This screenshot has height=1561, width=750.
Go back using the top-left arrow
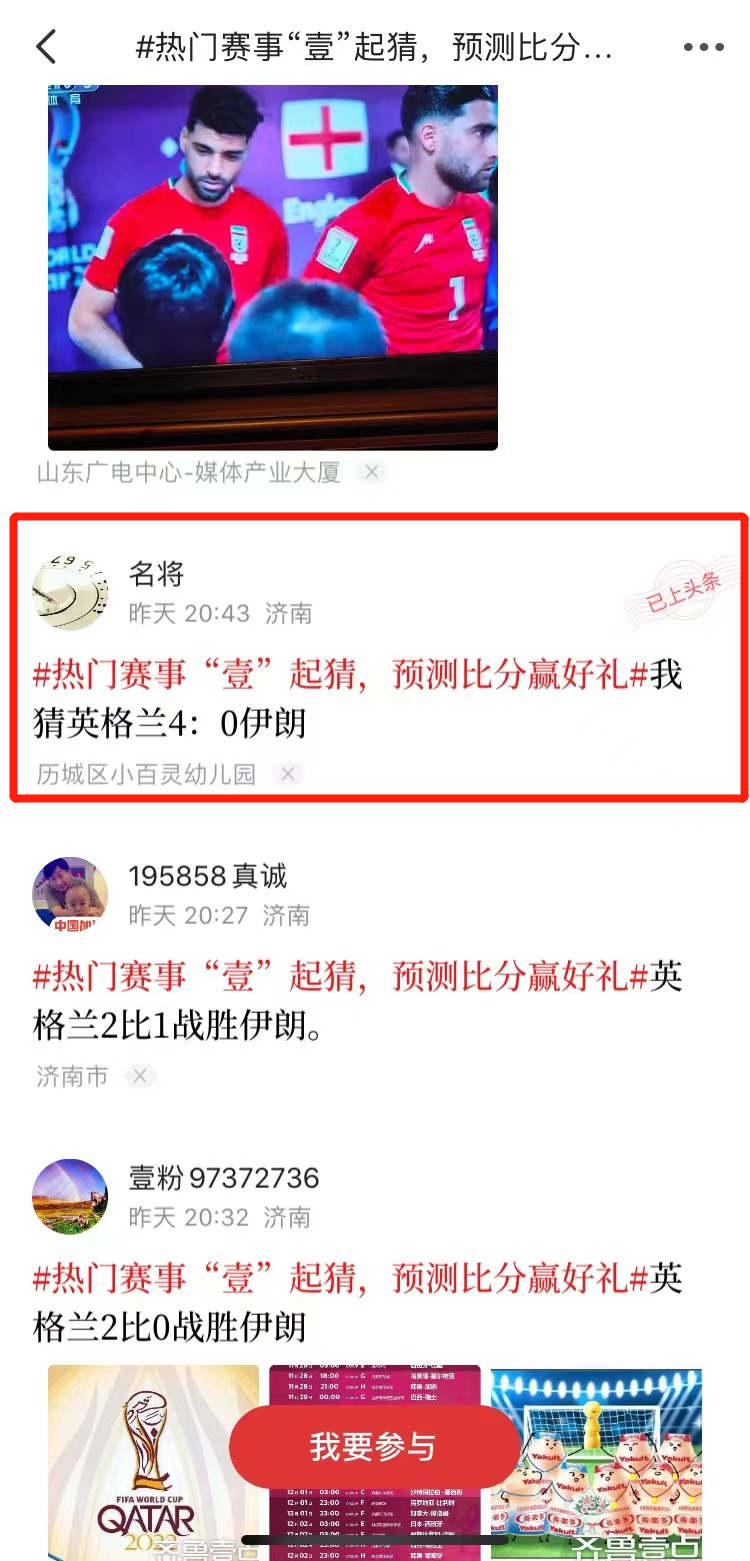pos(46,47)
